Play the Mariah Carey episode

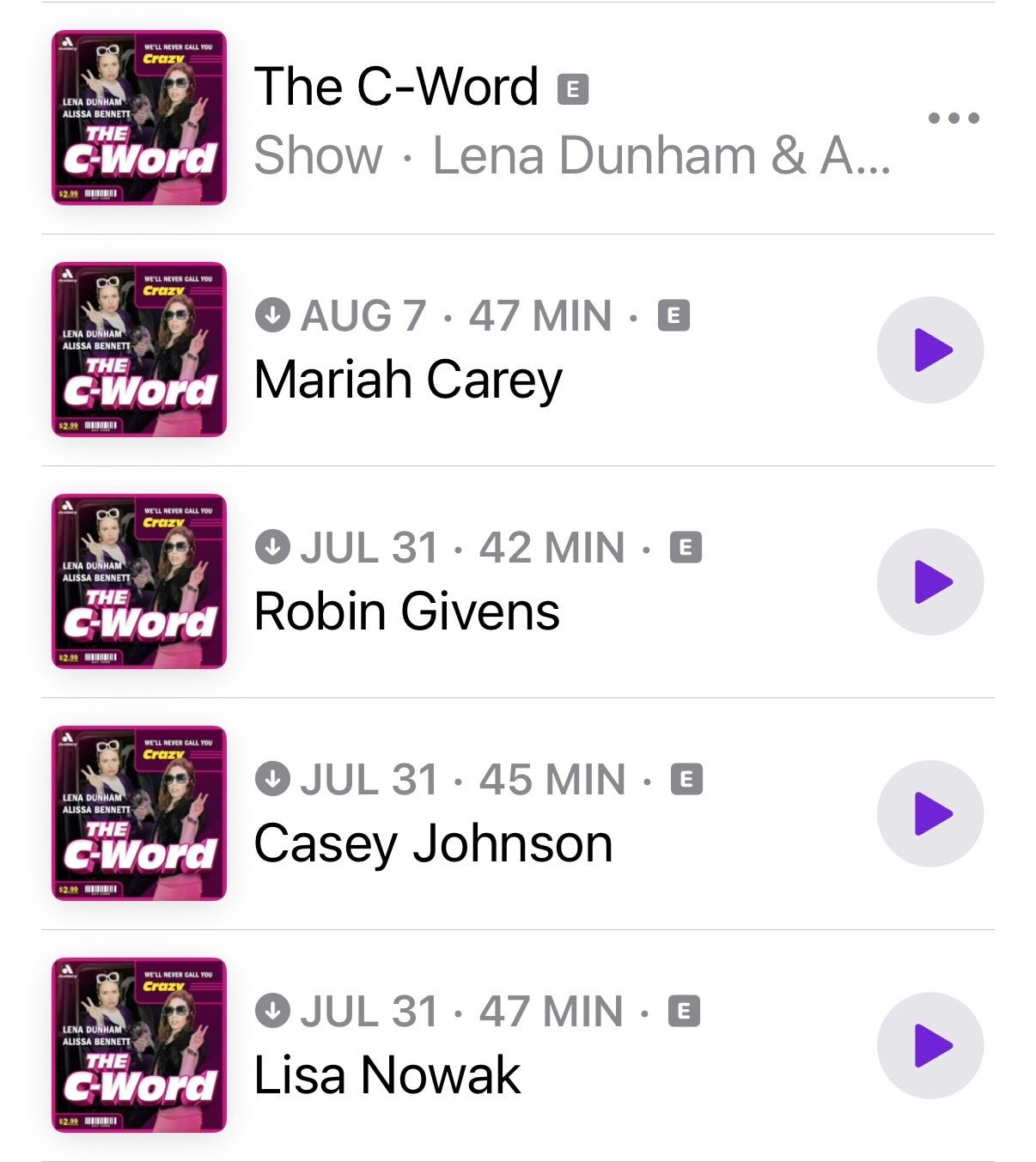pyautogui.click(x=929, y=350)
